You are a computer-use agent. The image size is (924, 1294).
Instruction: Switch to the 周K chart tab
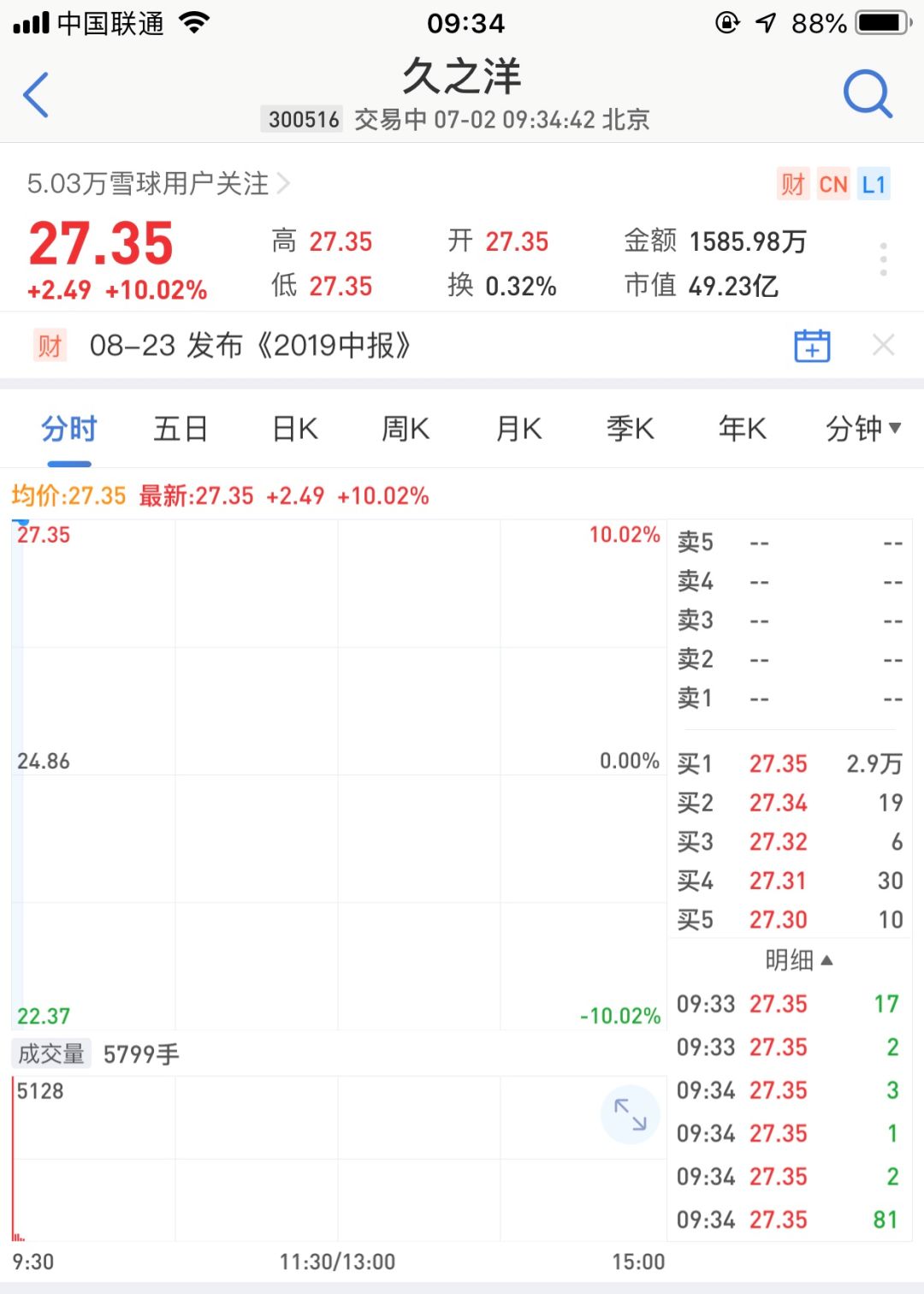point(406,428)
